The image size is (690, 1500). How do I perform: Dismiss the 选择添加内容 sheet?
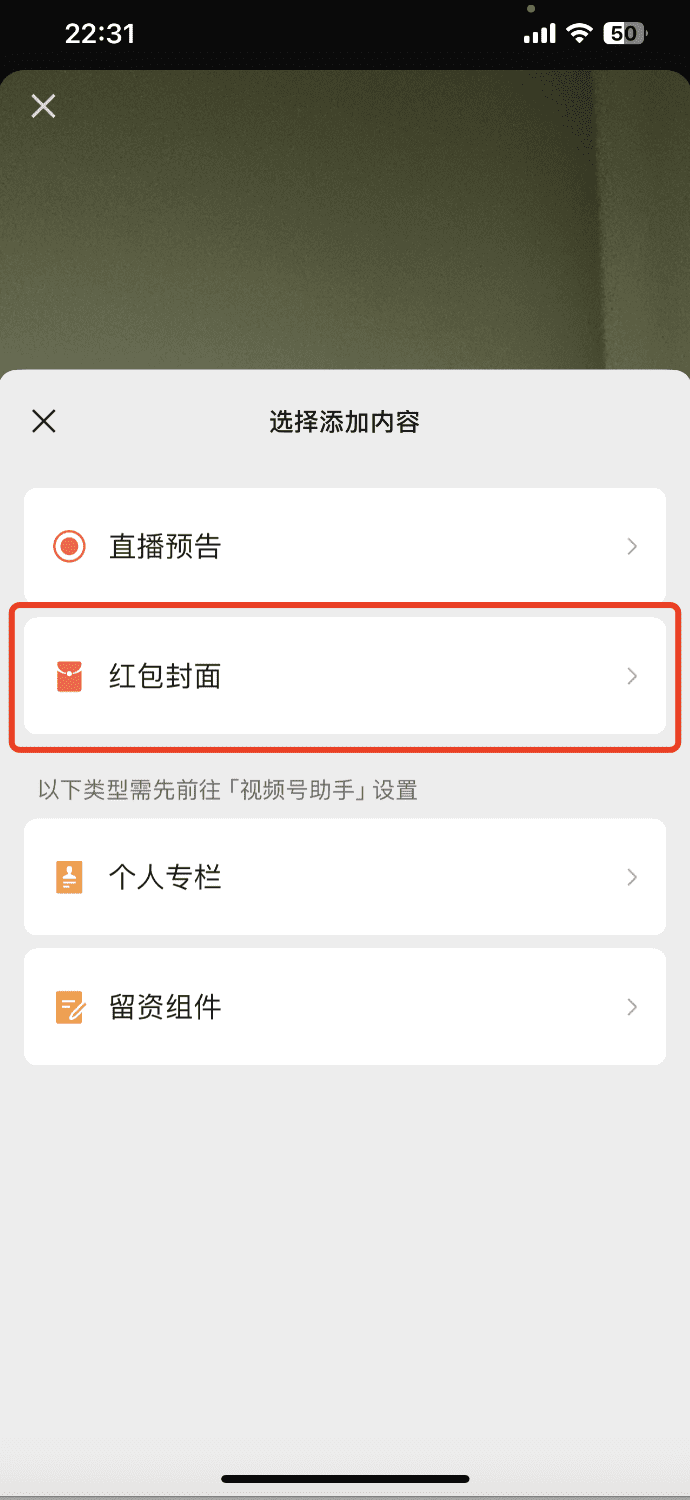pos(44,421)
